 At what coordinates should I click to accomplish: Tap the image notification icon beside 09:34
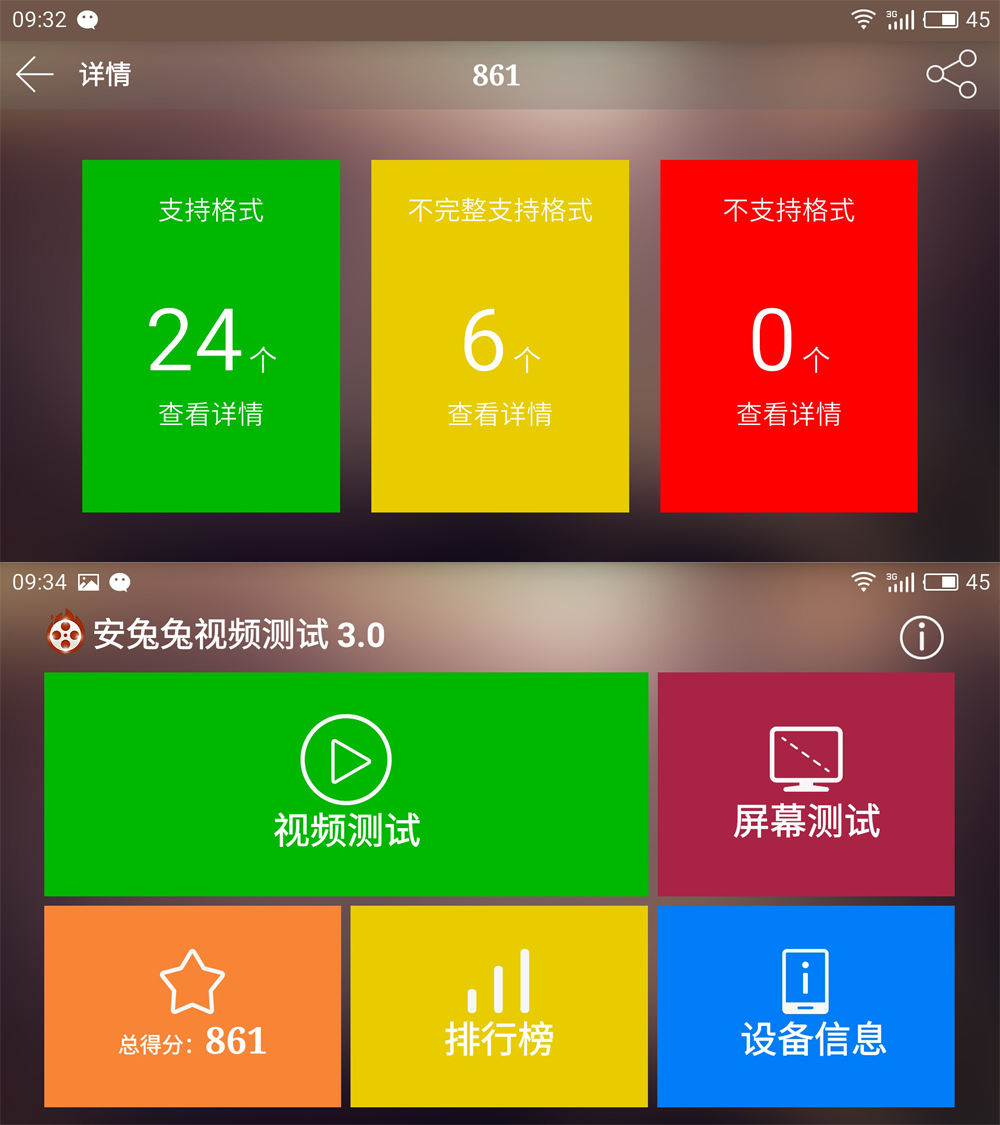coord(89,581)
